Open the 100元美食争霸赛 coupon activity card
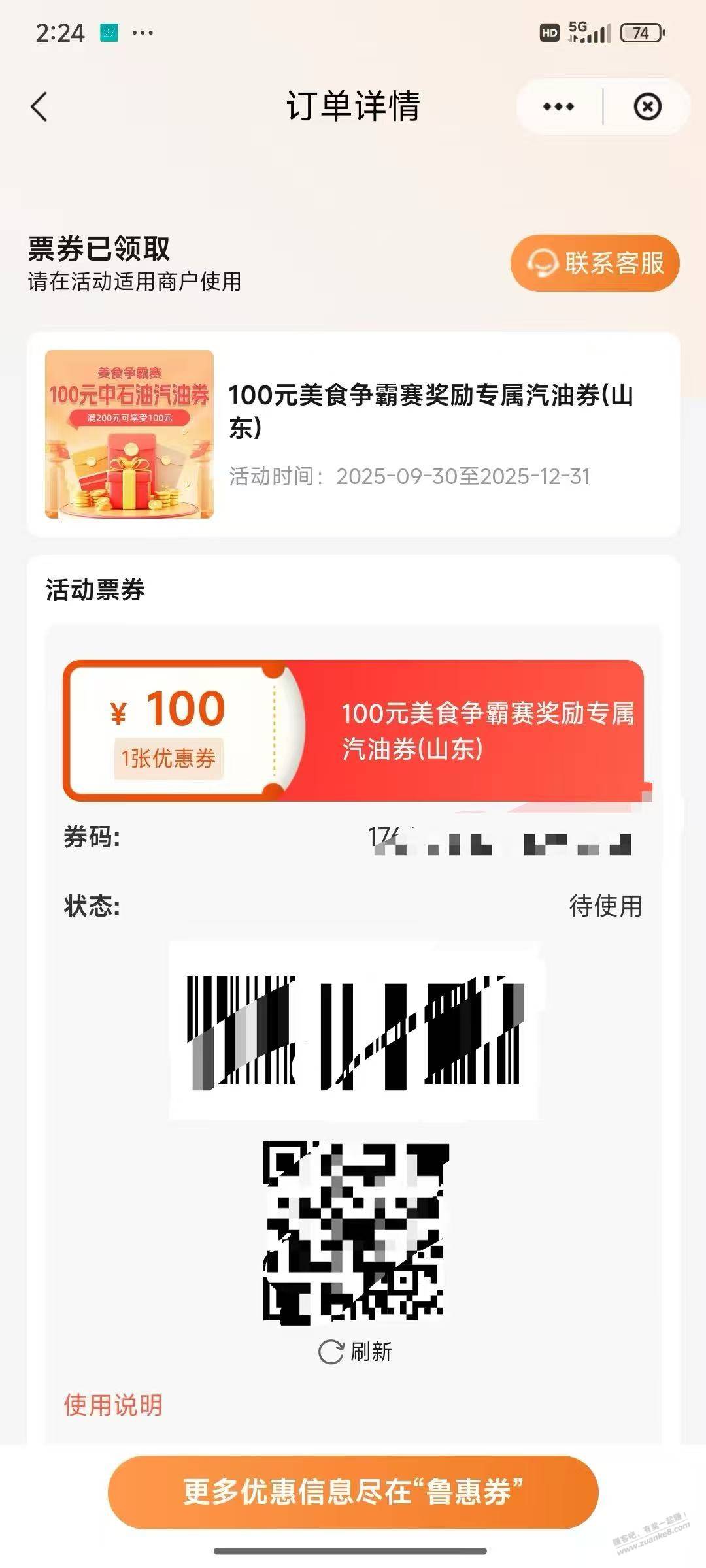Screen dimensions: 706x1568 tap(353, 434)
